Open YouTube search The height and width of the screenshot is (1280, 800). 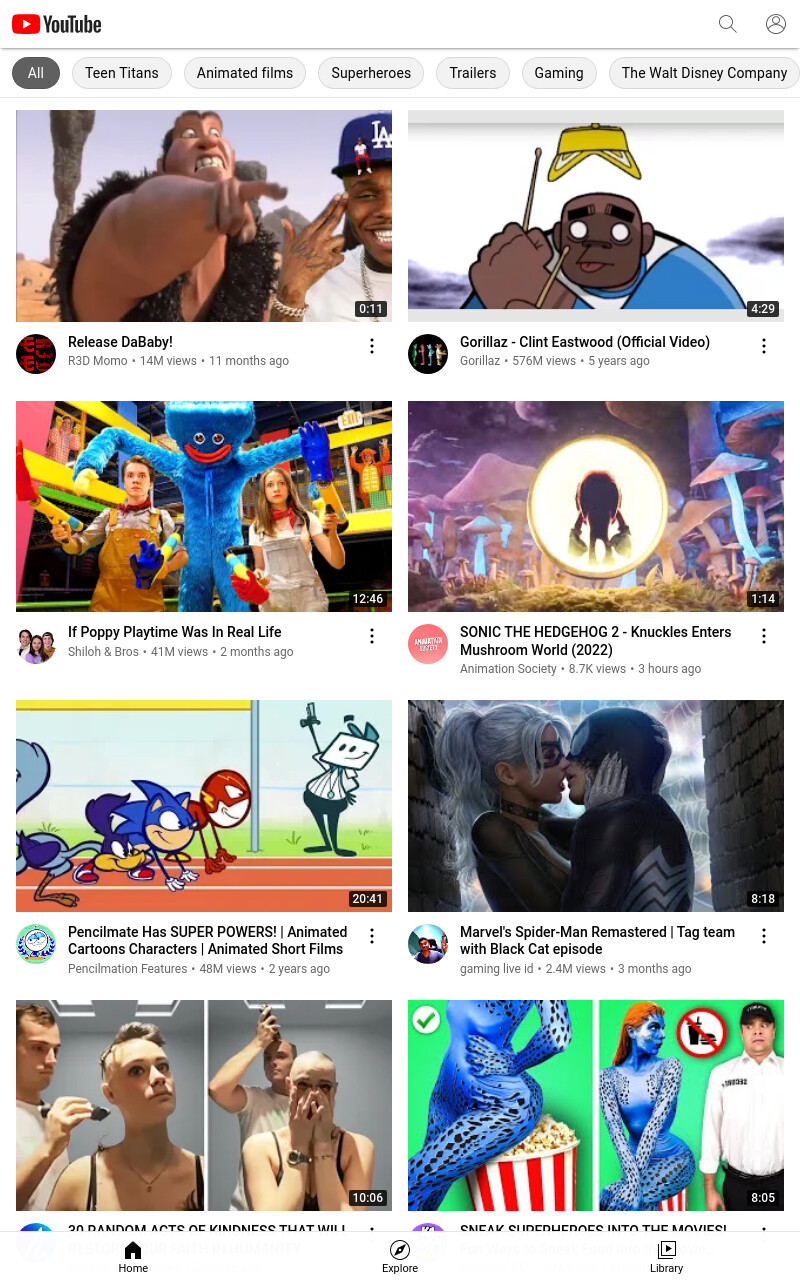[727, 24]
